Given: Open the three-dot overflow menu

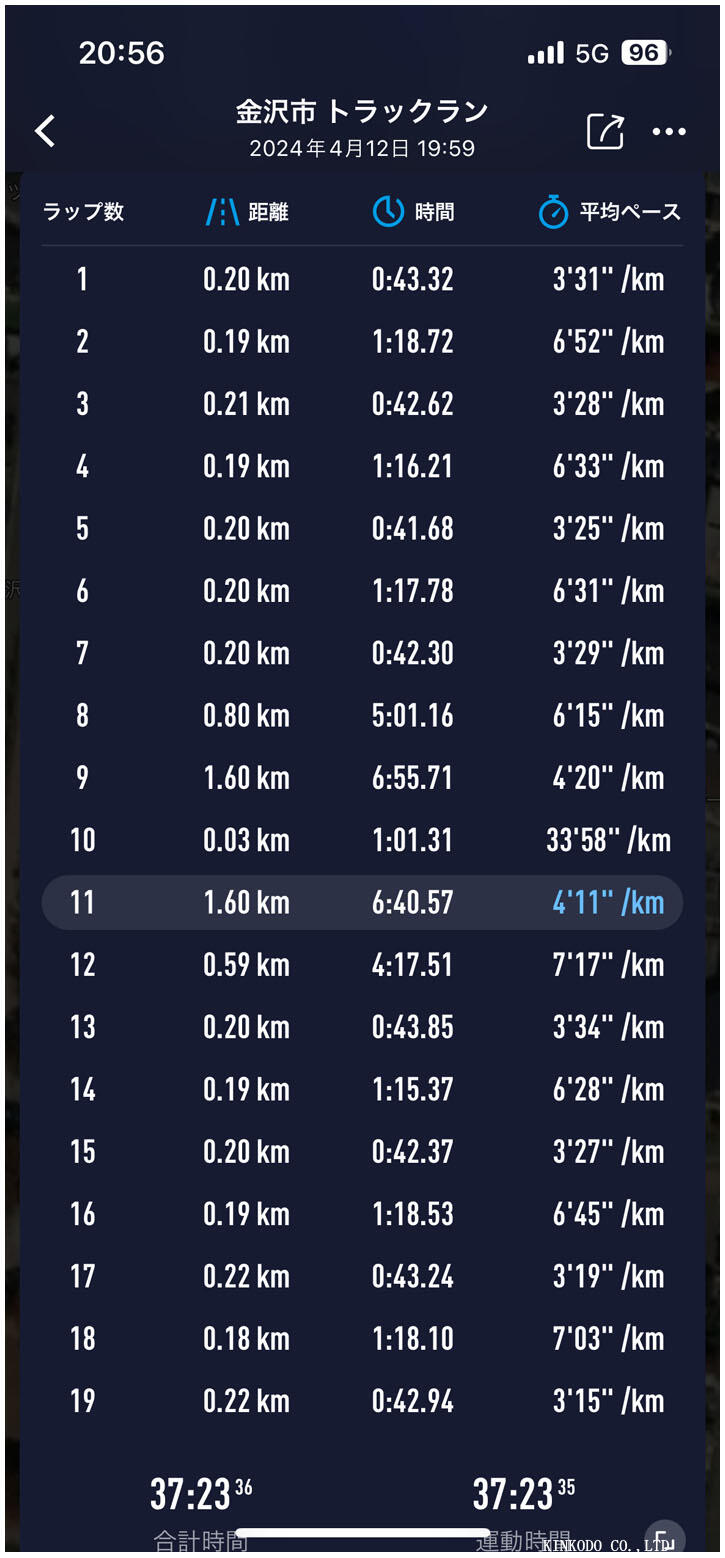Looking at the screenshot, I should [669, 131].
